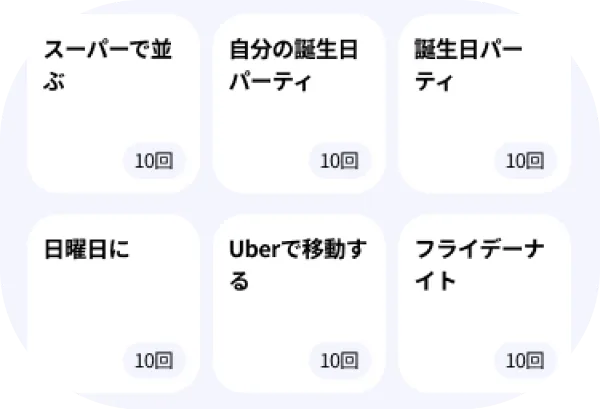Open the フライデーナイト card
This screenshot has width=600, height=409.
tap(484, 303)
